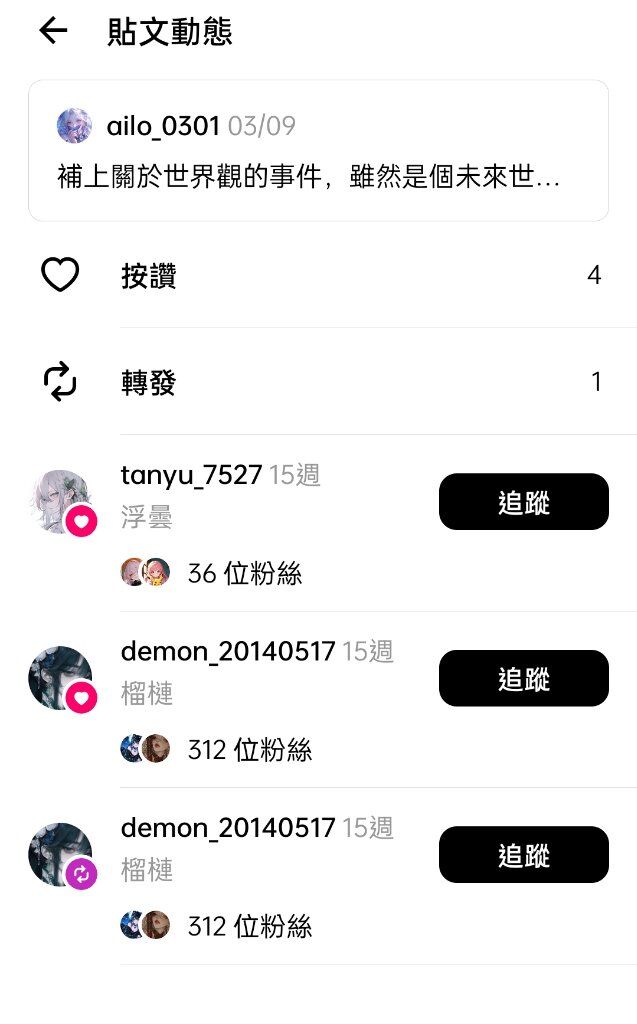Follow tanyu_7527 with the 追蹤 button

click(x=523, y=502)
